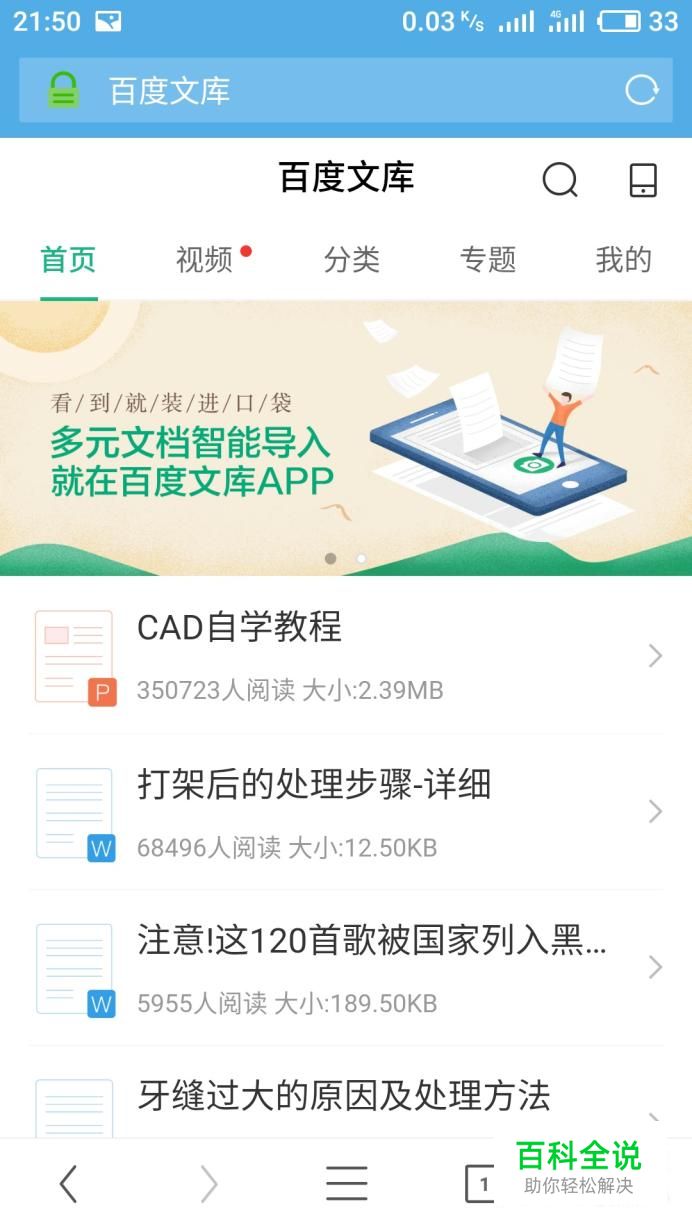Screen dimensions: 692x1230
Task: Switch to the 我的 tab
Action: point(623,260)
